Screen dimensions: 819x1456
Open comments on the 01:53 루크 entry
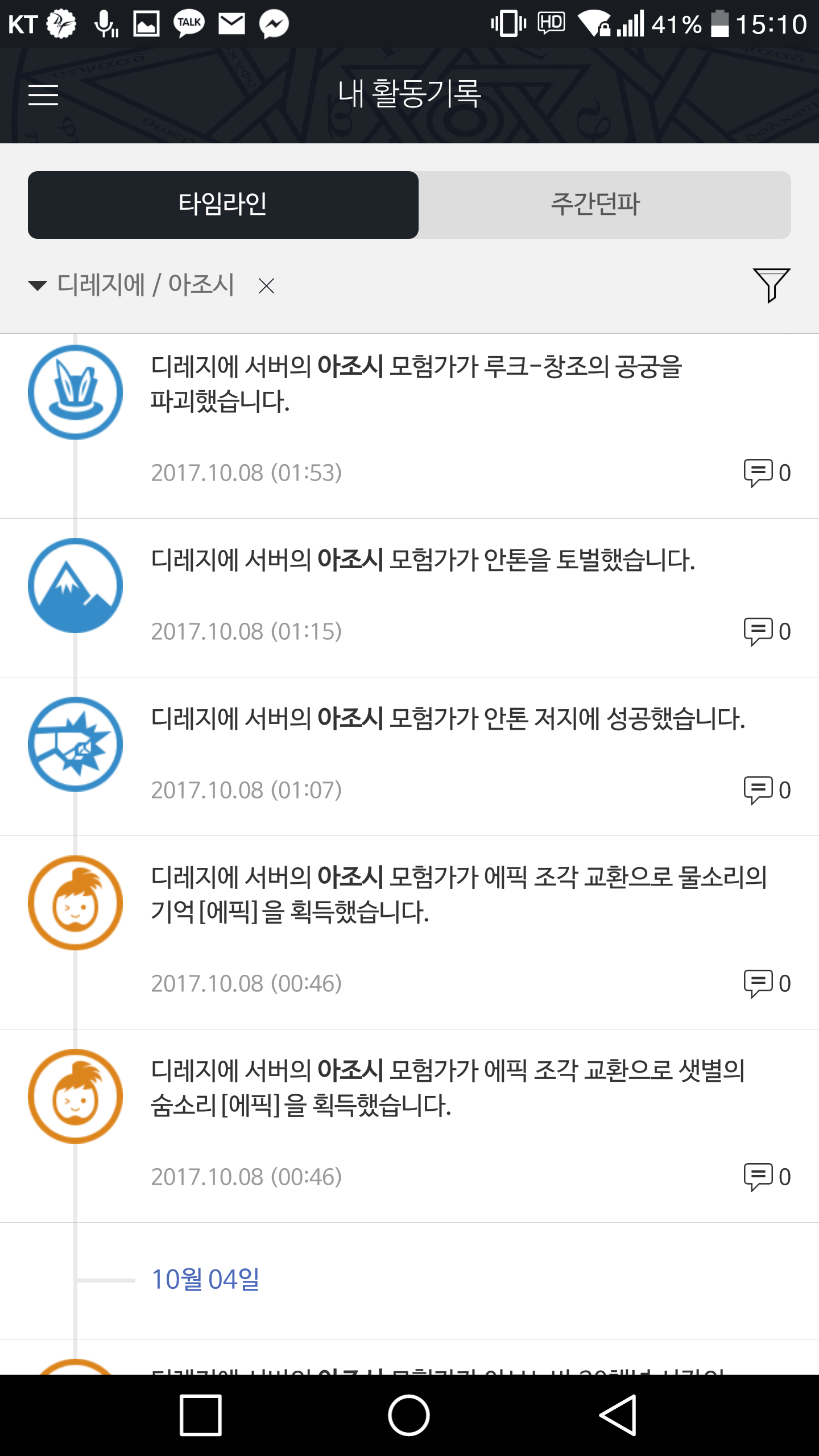pyautogui.click(x=767, y=473)
